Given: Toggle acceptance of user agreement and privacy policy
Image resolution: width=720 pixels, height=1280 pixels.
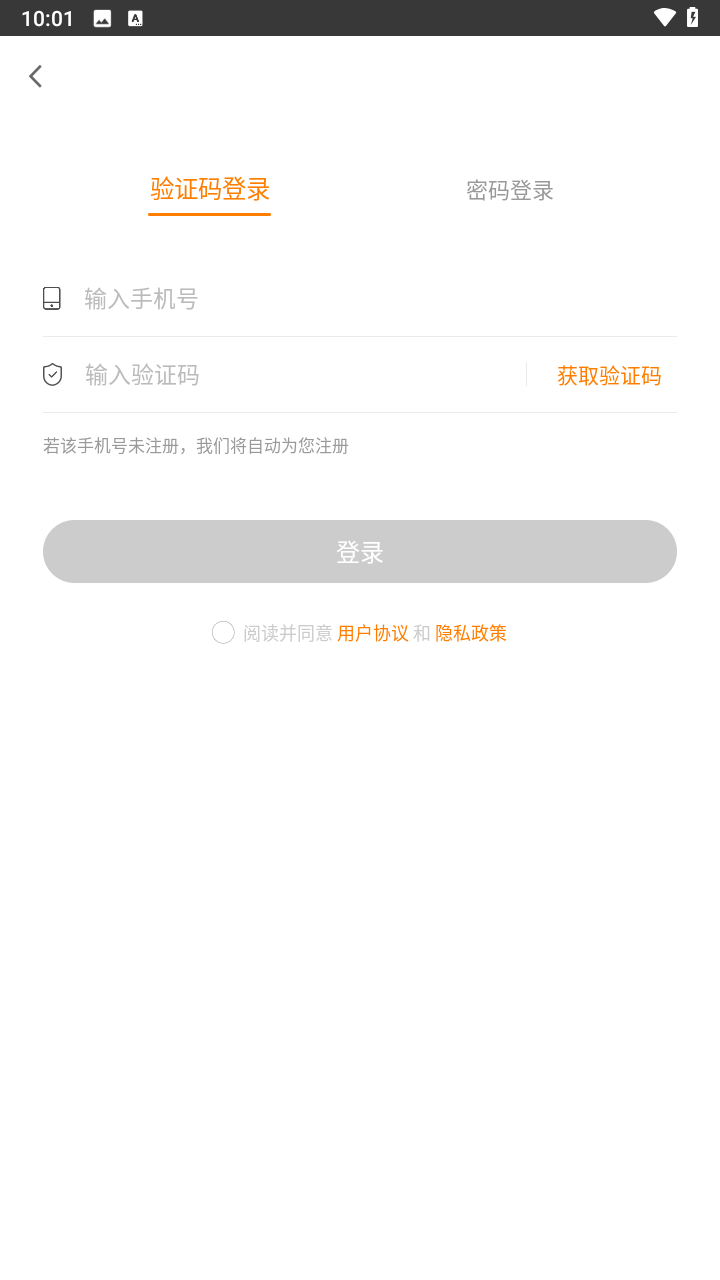Looking at the screenshot, I should pos(223,632).
